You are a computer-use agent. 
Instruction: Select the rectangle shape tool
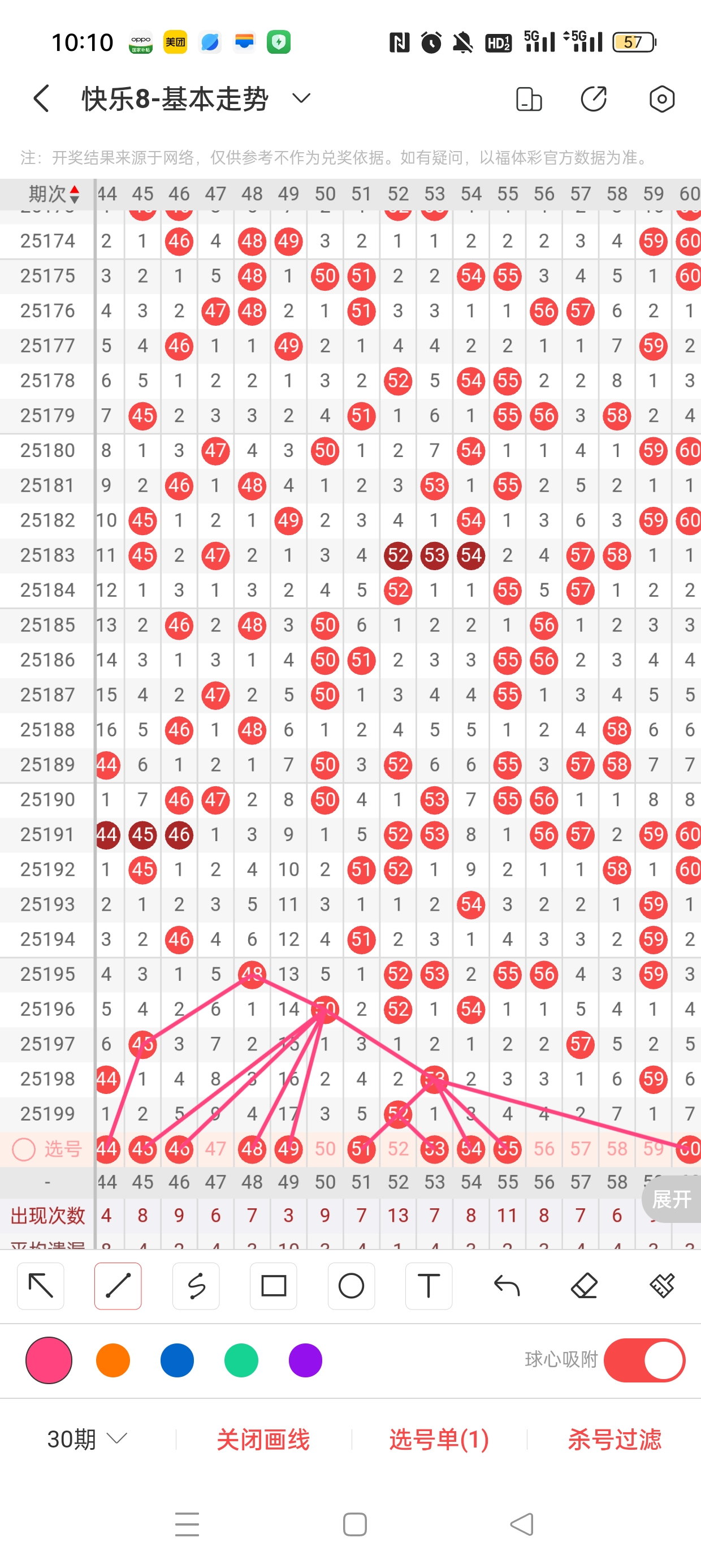coord(273,1286)
